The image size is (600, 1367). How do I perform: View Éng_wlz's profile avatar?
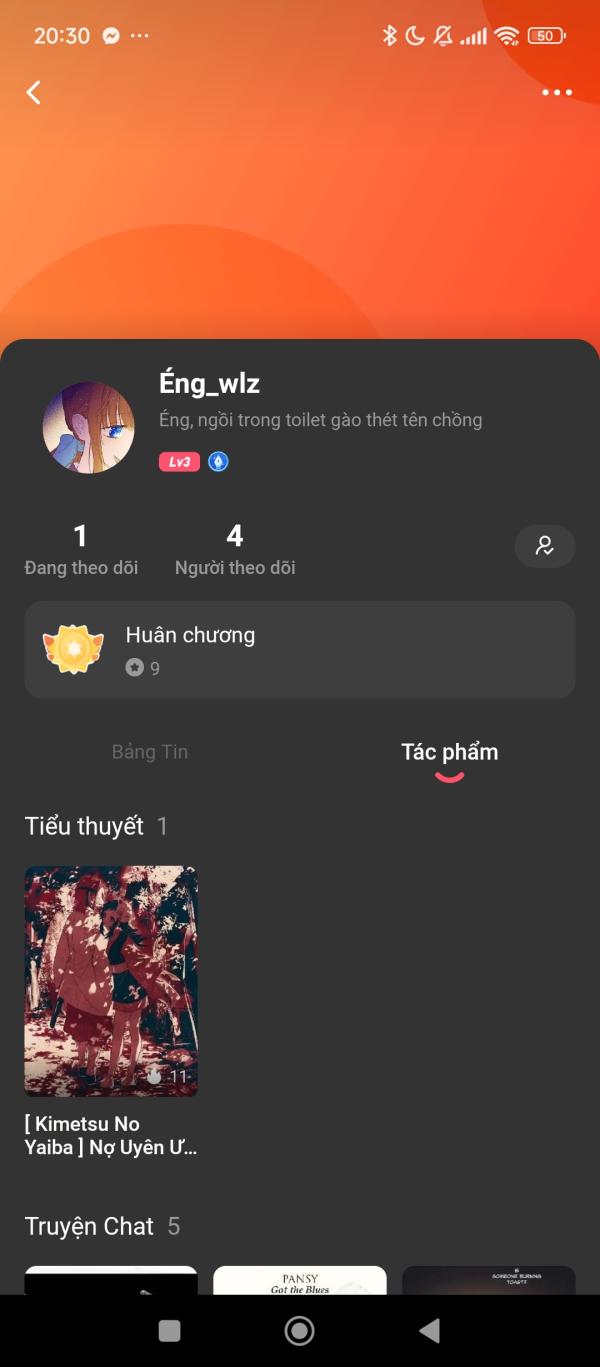88,427
